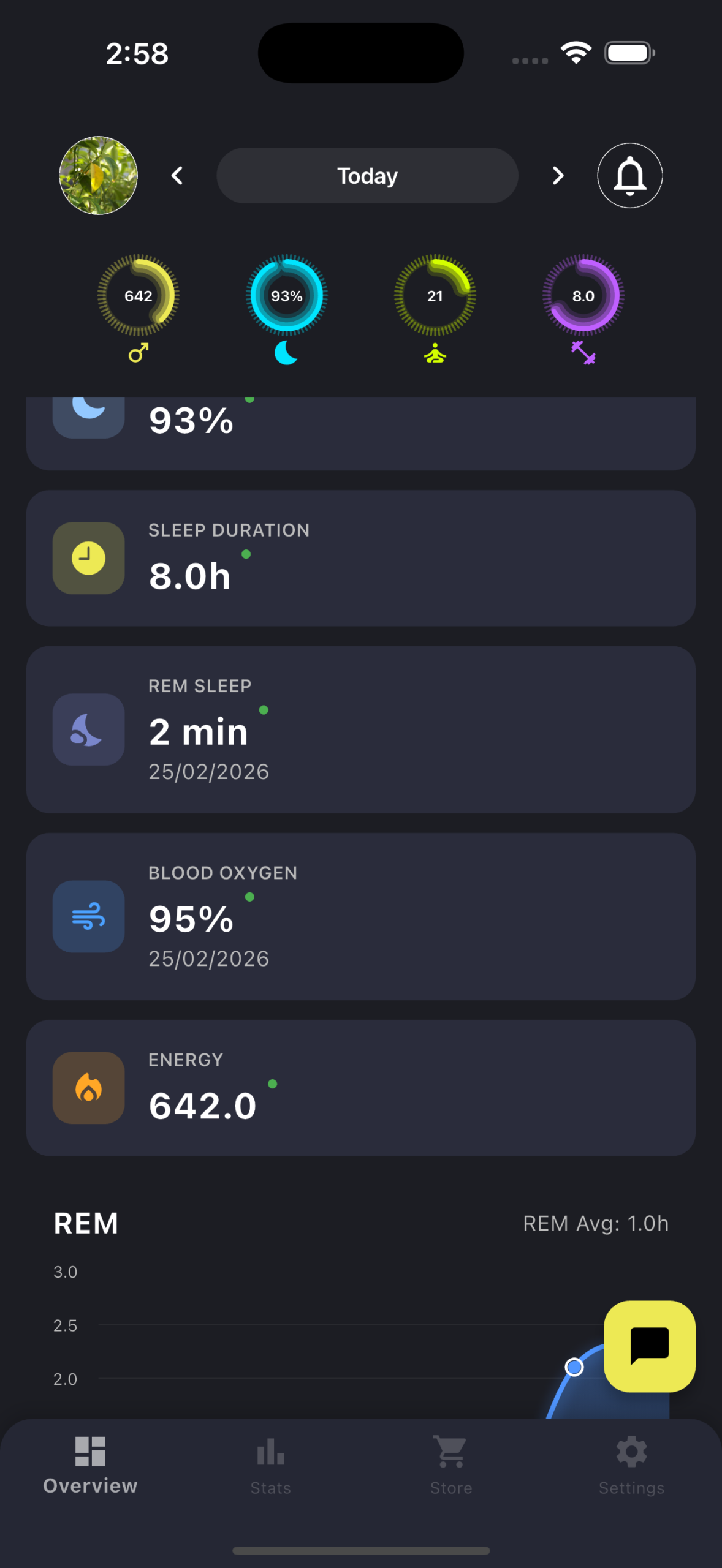This screenshot has height=1568, width=722.
Task: Select the 21 meditation ring
Action: click(x=435, y=296)
